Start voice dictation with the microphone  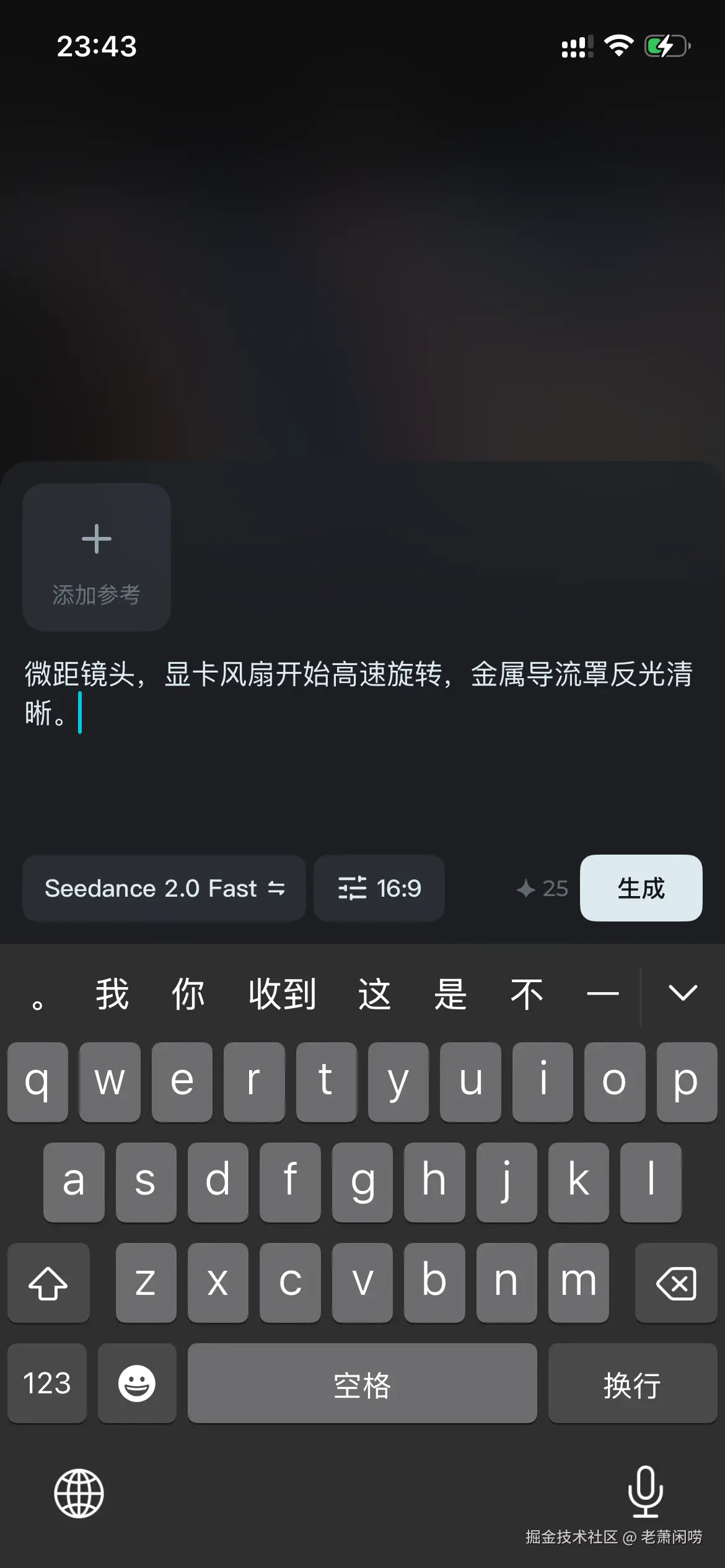tap(645, 1492)
